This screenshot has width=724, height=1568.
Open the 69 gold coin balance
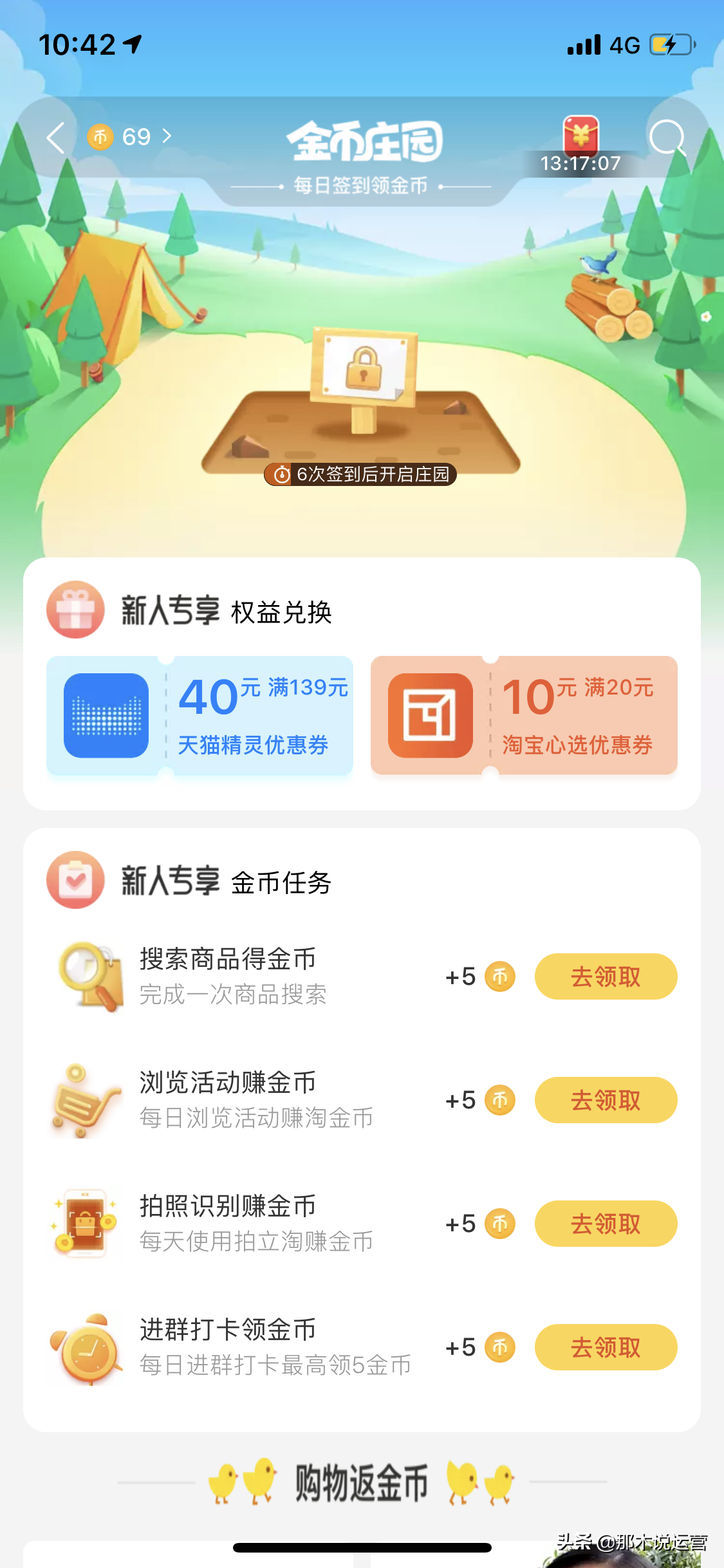pos(130,137)
